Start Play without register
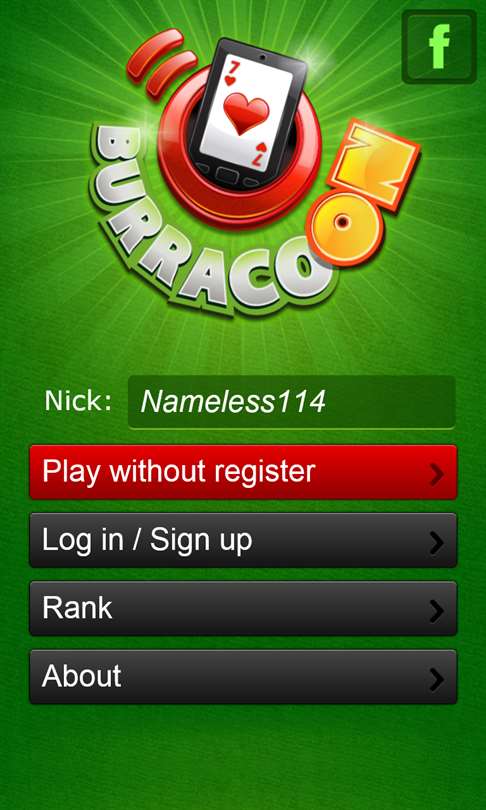 [243, 472]
